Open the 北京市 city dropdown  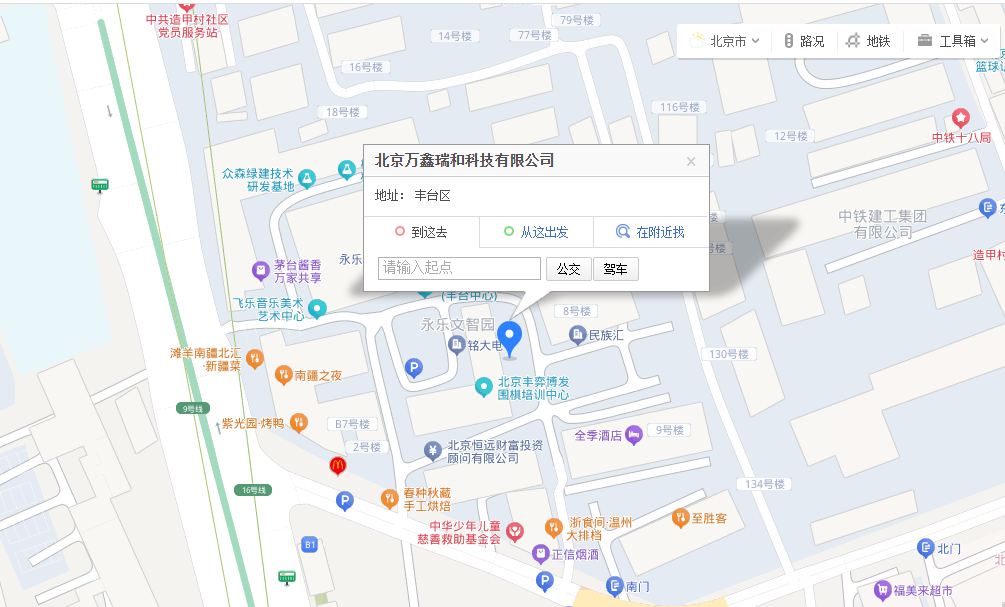(x=725, y=41)
